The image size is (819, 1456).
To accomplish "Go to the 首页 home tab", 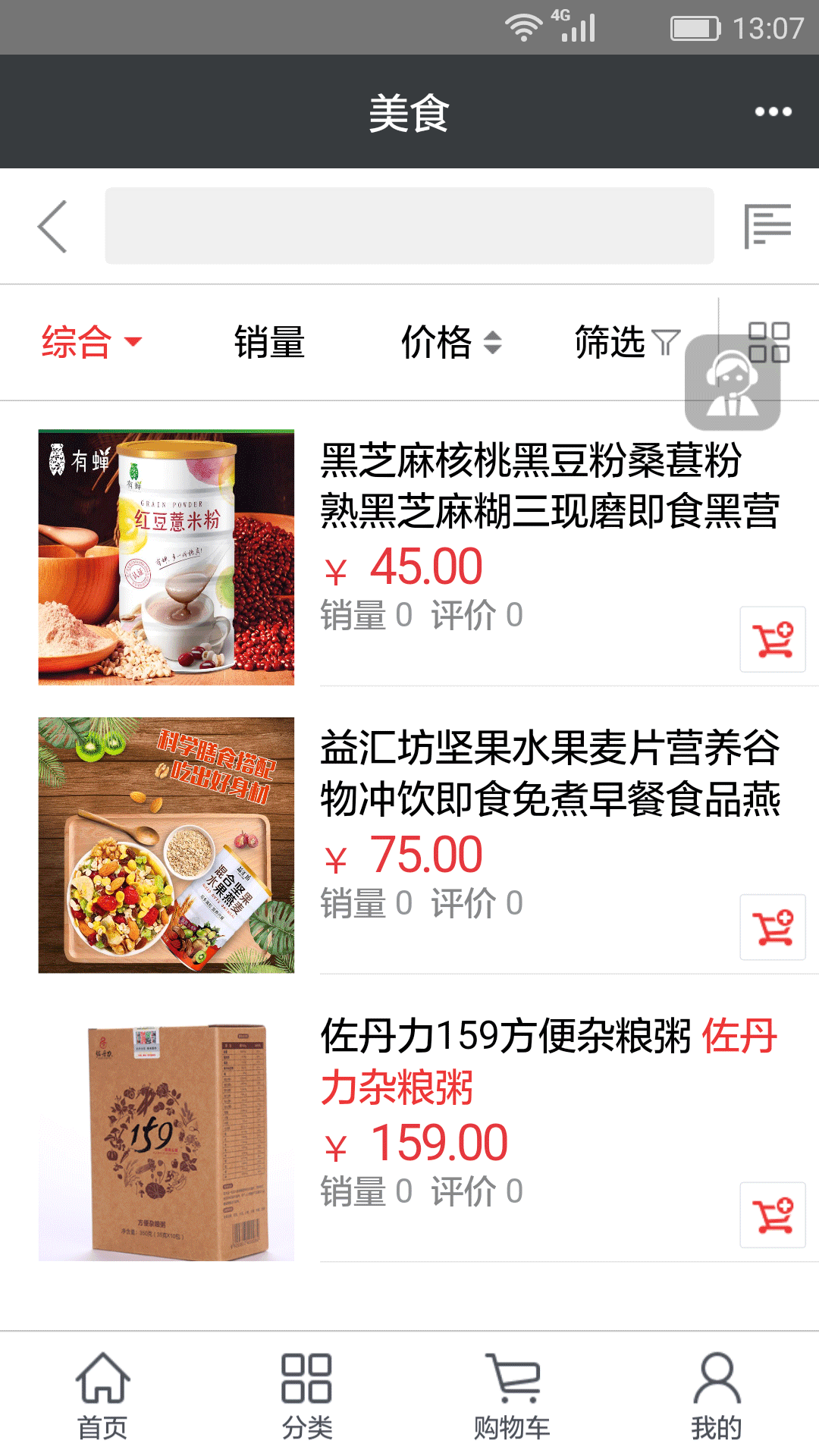I will [102, 1395].
